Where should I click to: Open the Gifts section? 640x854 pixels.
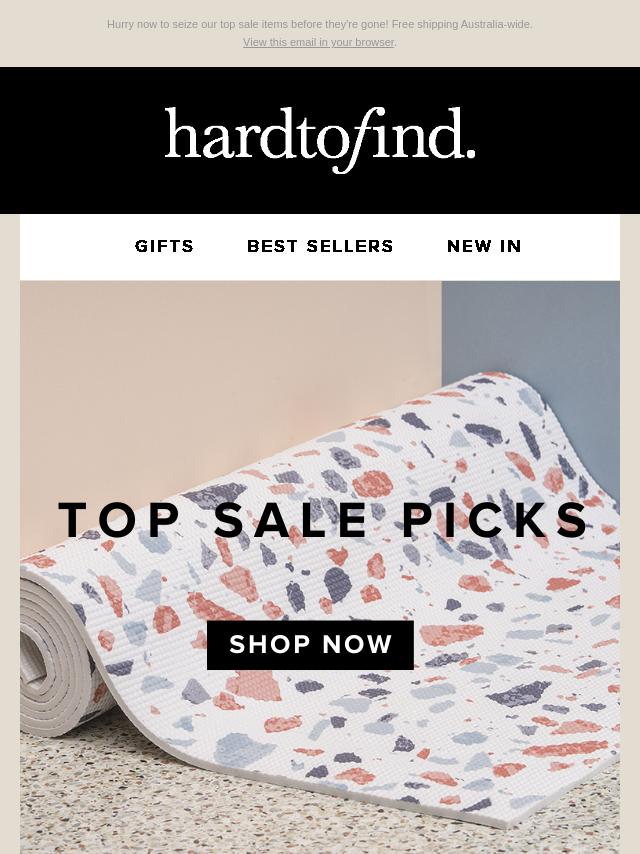click(164, 246)
